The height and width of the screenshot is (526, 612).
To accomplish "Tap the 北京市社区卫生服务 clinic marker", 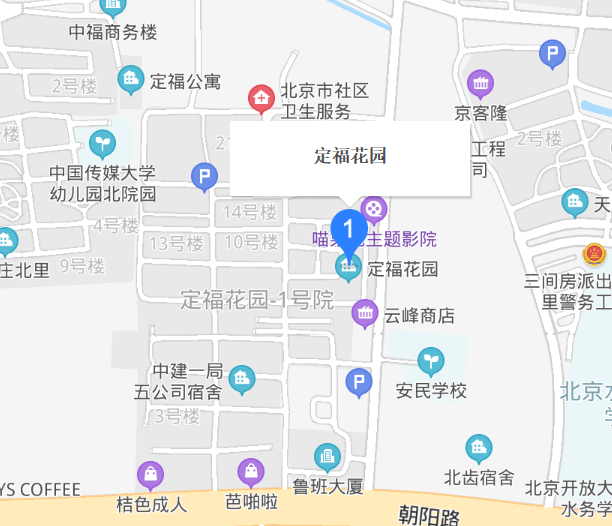I will (x=261, y=98).
